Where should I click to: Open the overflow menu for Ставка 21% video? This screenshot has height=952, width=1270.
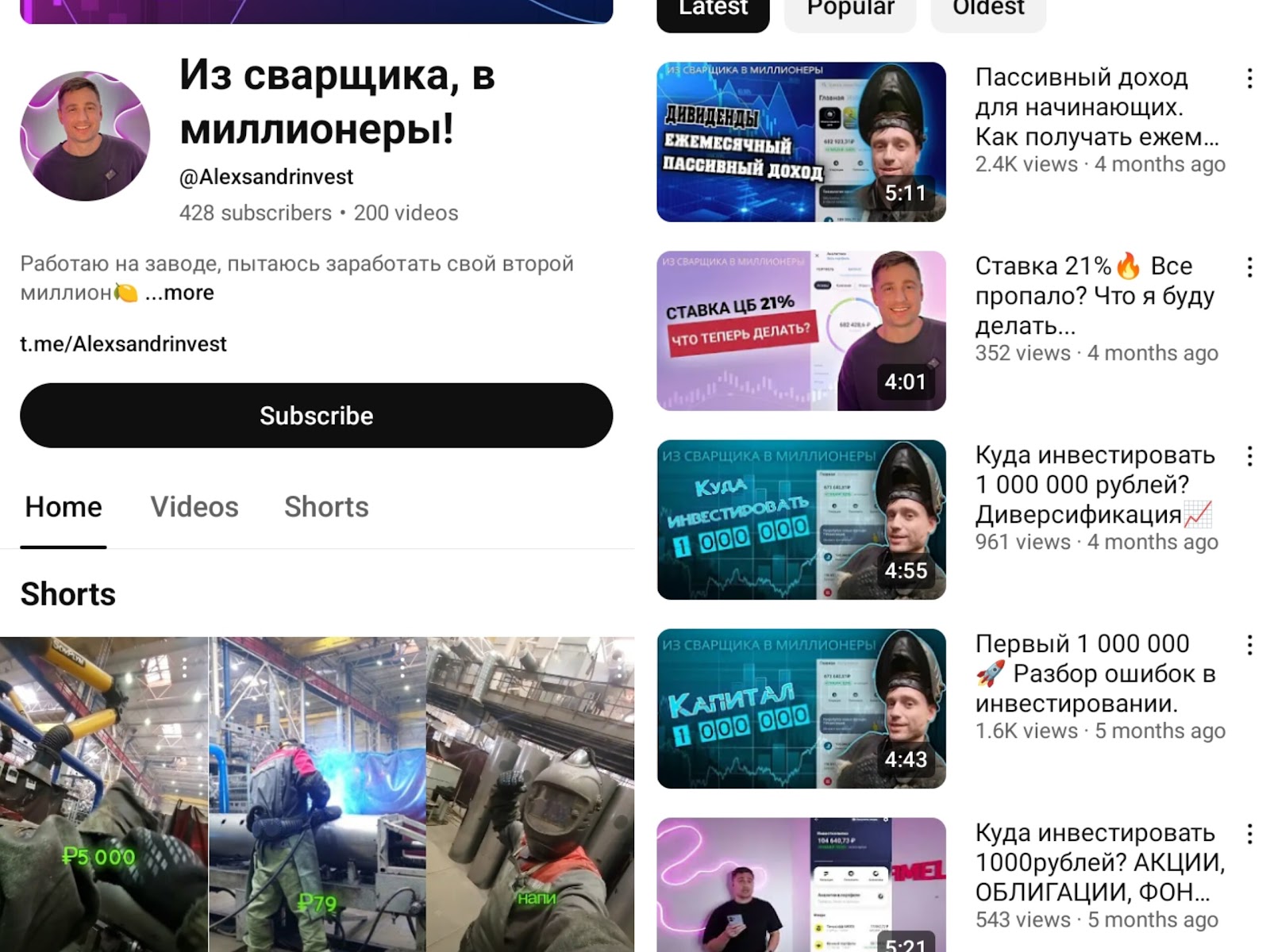(x=1249, y=267)
